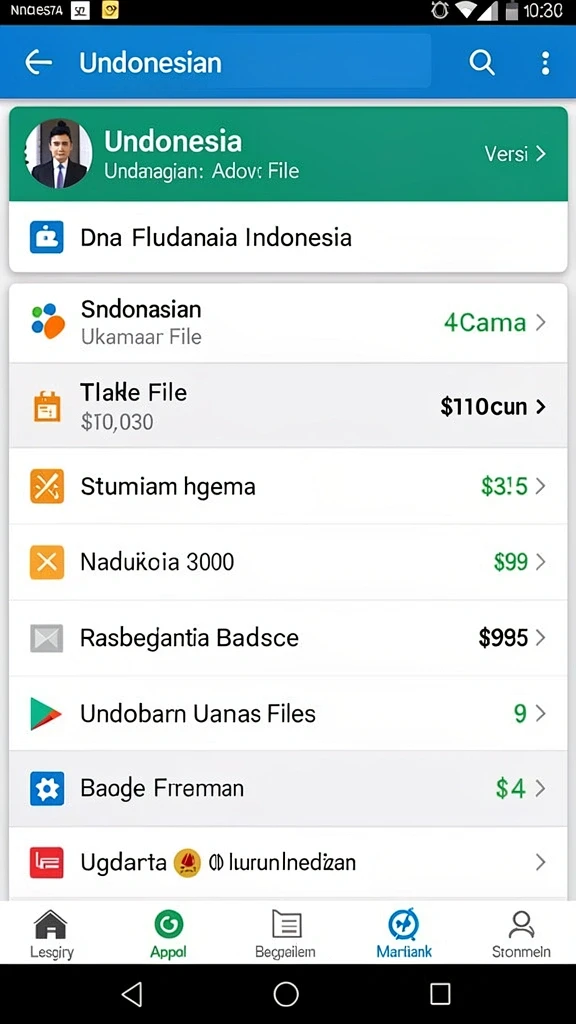Viewport: 576px width, 1024px height.
Task: Open the Rasbegantia Badsce row
Action: 288,637
